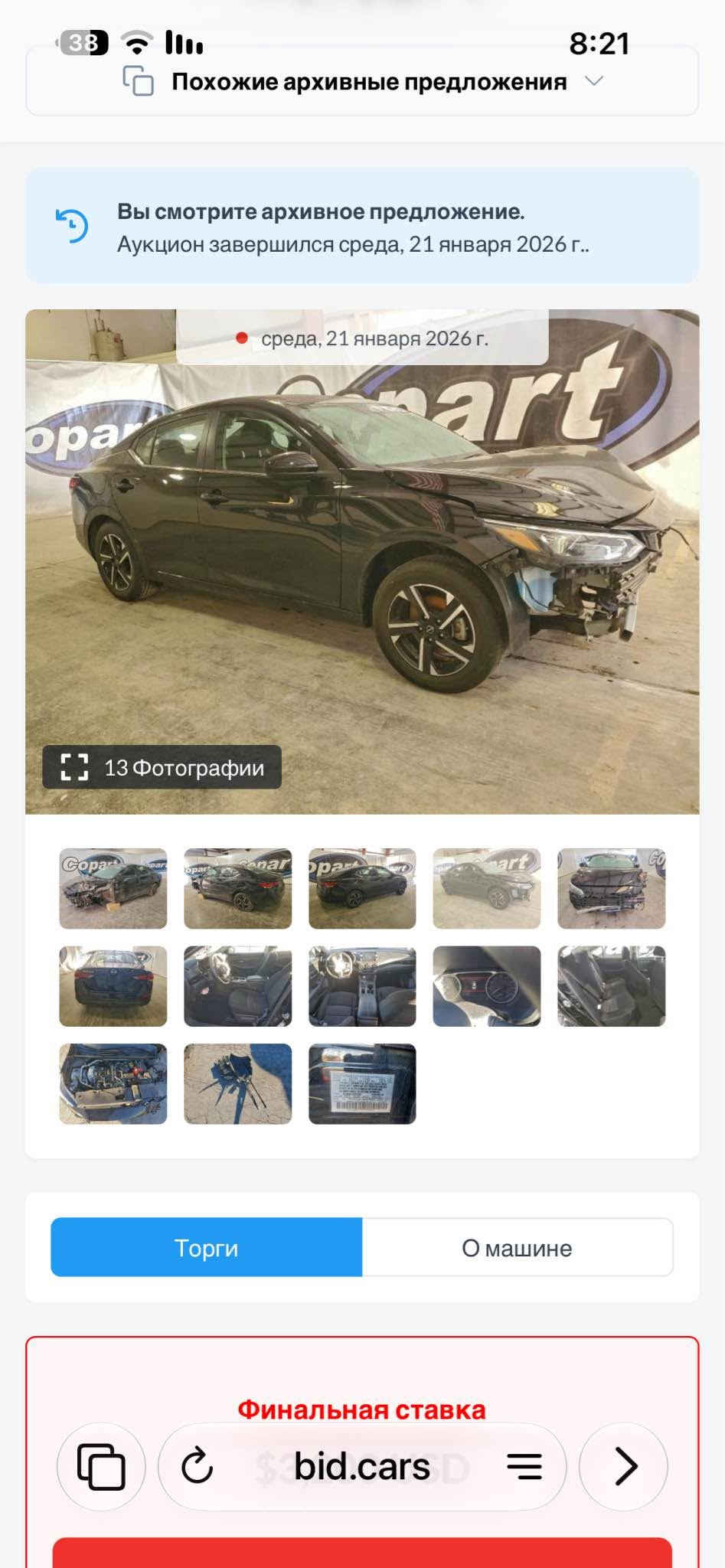
Task: Open the keys on ground photo thumbnail
Action: [x=238, y=1084]
